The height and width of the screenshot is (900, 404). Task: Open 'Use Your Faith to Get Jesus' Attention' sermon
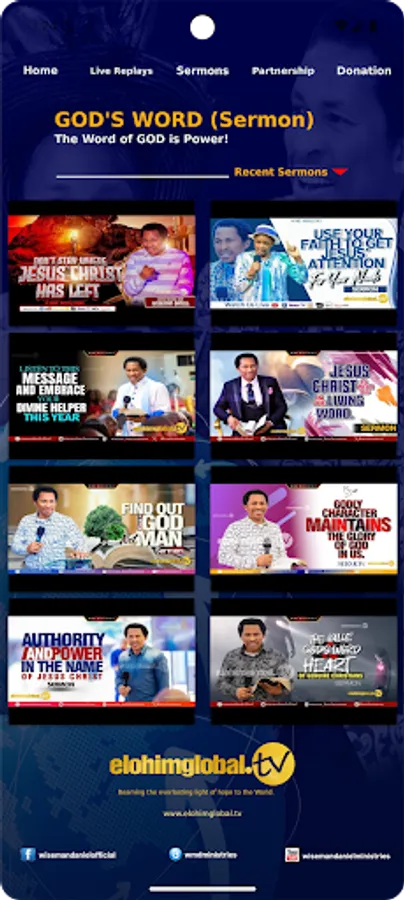click(304, 263)
